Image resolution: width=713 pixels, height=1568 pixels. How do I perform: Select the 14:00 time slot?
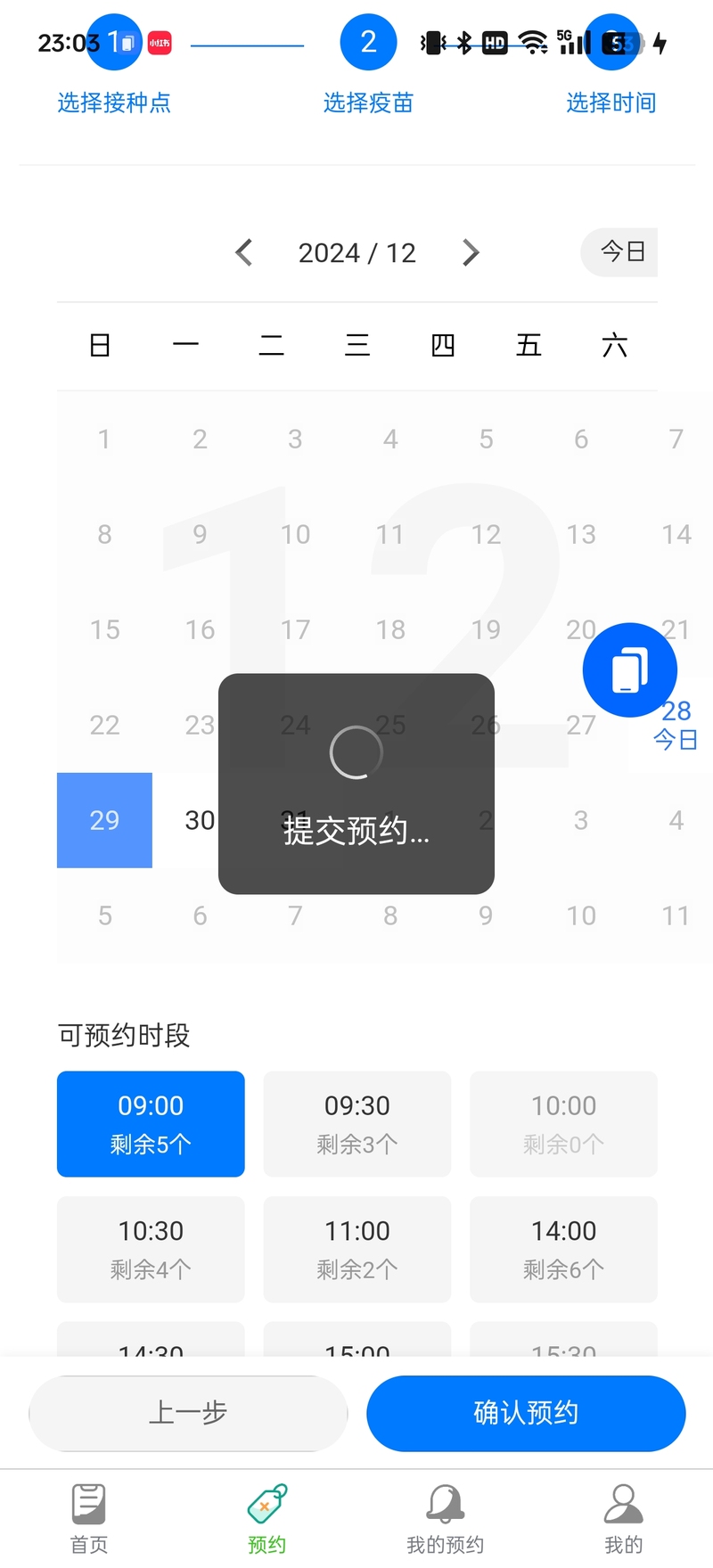(563, 1249)
